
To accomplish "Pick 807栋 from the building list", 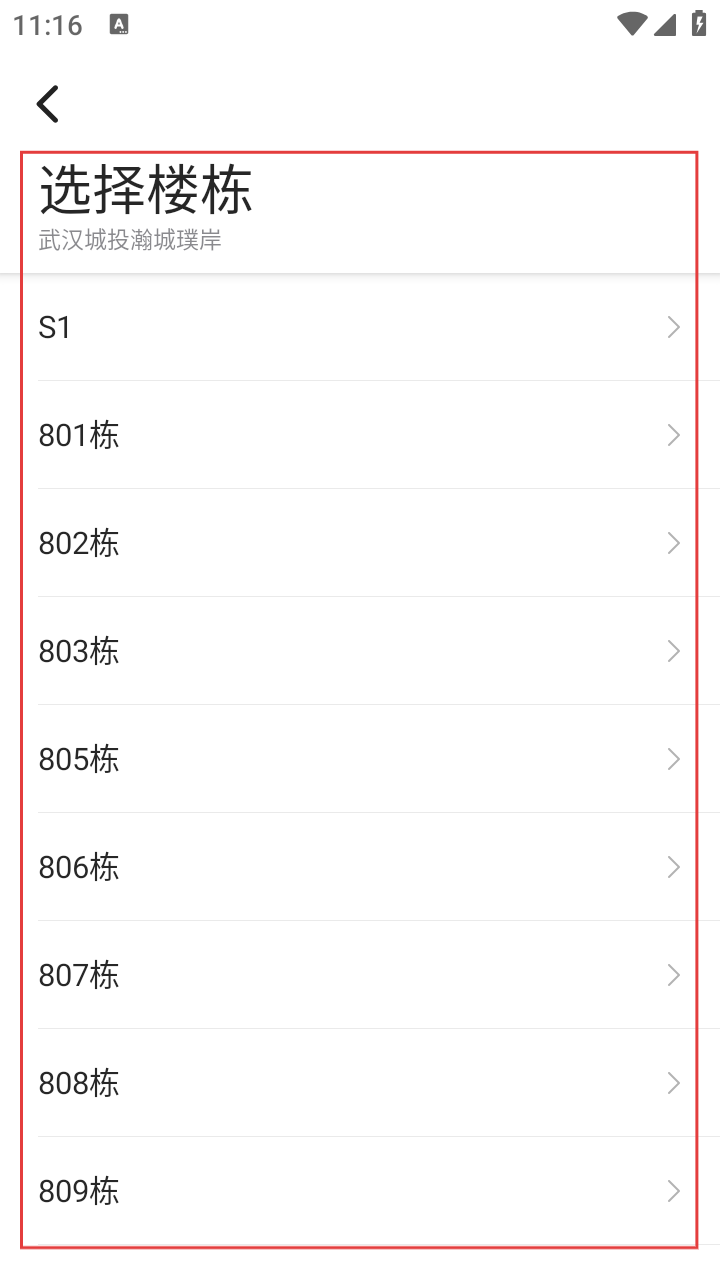I will [x=360, y=975].
